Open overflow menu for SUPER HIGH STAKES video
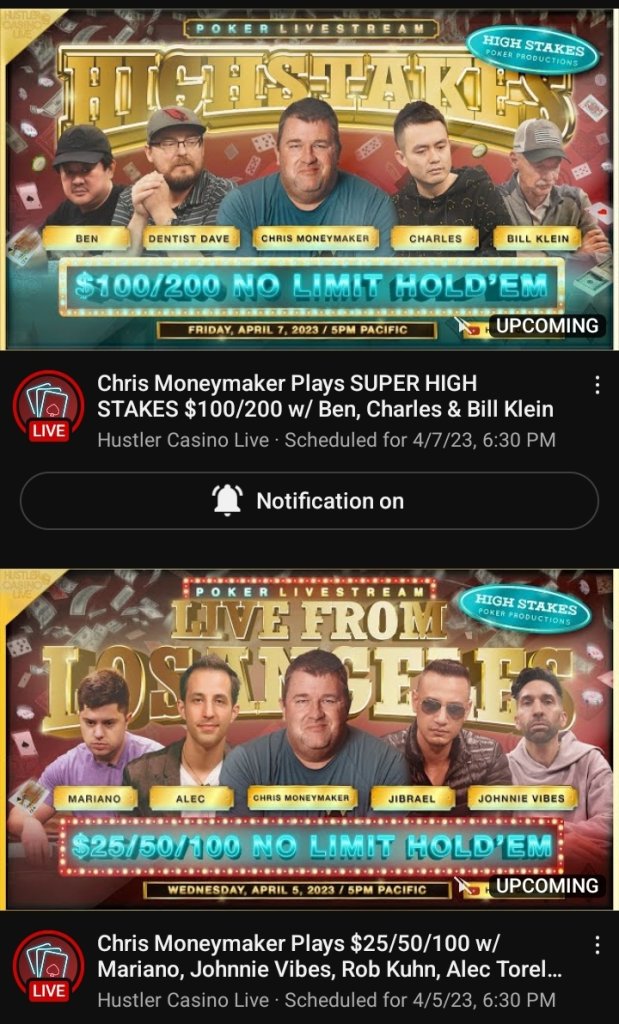Screen dimensions: 619x1024 coord(597,385)
